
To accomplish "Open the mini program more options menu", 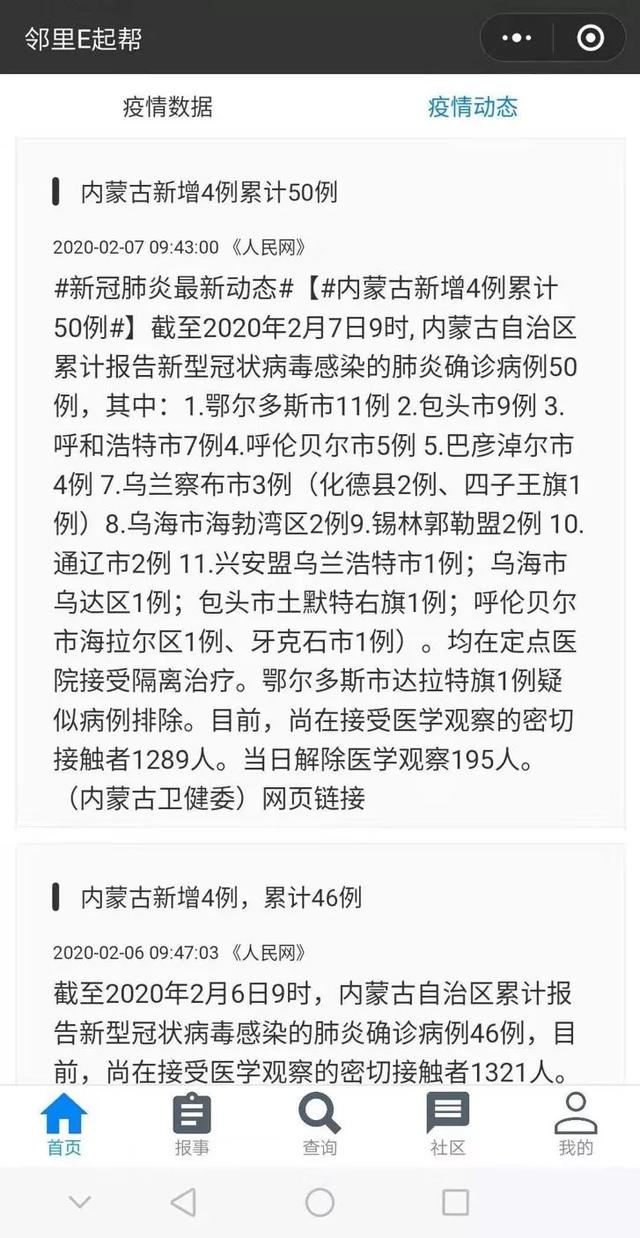I will click(x=517, y=38).
